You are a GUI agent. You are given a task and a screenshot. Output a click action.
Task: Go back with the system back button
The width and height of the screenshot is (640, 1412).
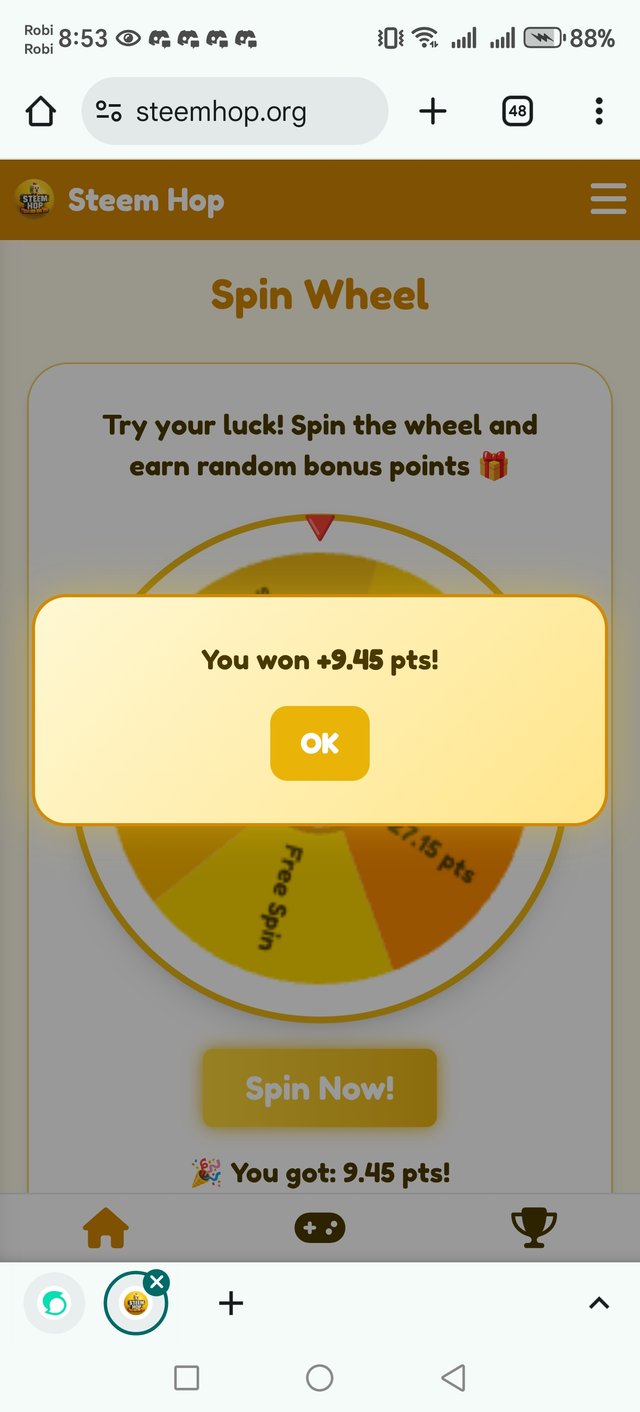click(453, 1378)
